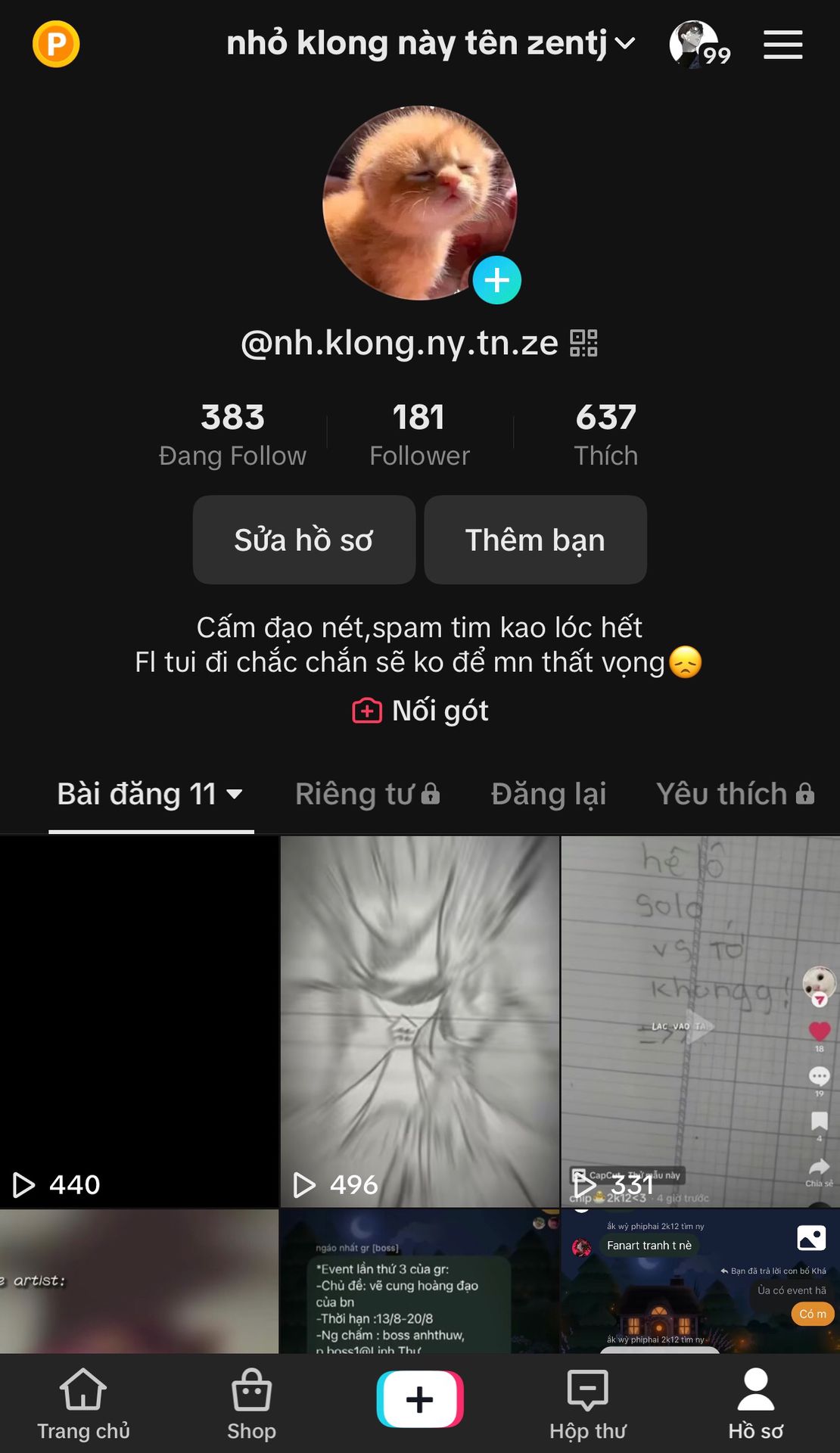Image resolution: width=840 pixels, height=1453 pixels.
Task: Open the video with 440 views
Action: click(x=139, y=1021)
